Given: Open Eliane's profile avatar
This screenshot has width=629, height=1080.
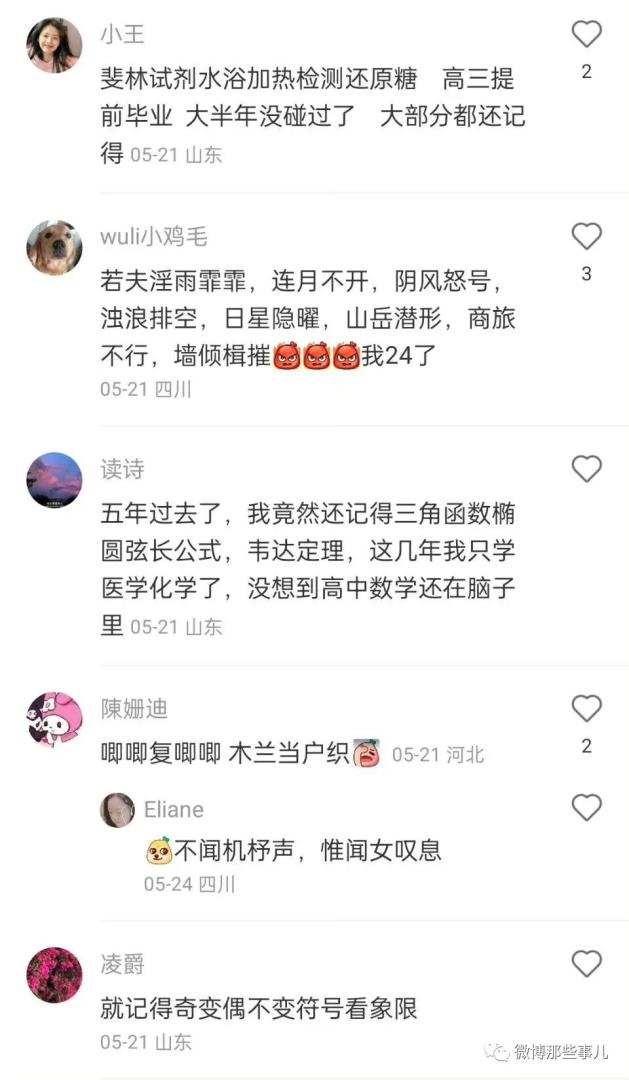Looking at the screenshot, I should [x=117, y=810].
